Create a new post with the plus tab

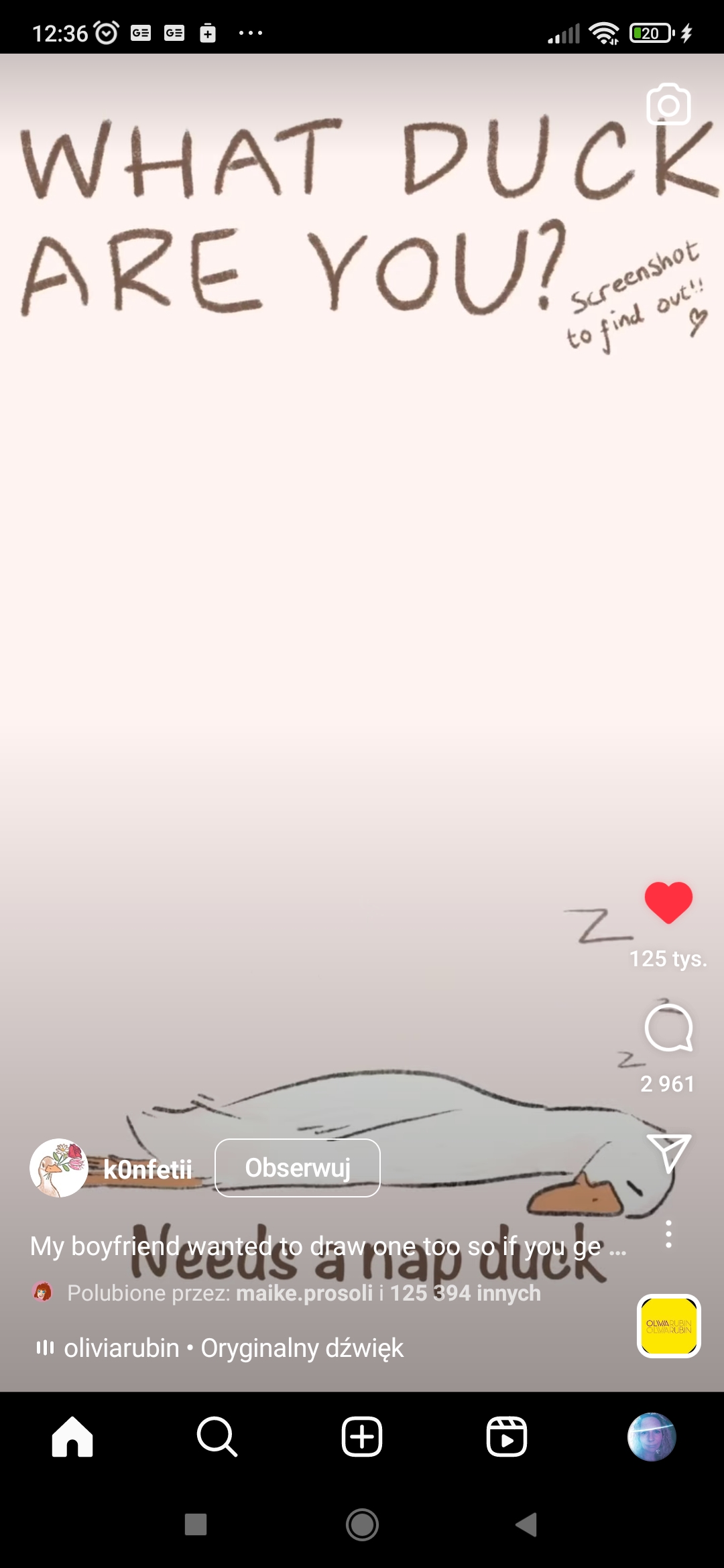click(x=362, y=1437)
